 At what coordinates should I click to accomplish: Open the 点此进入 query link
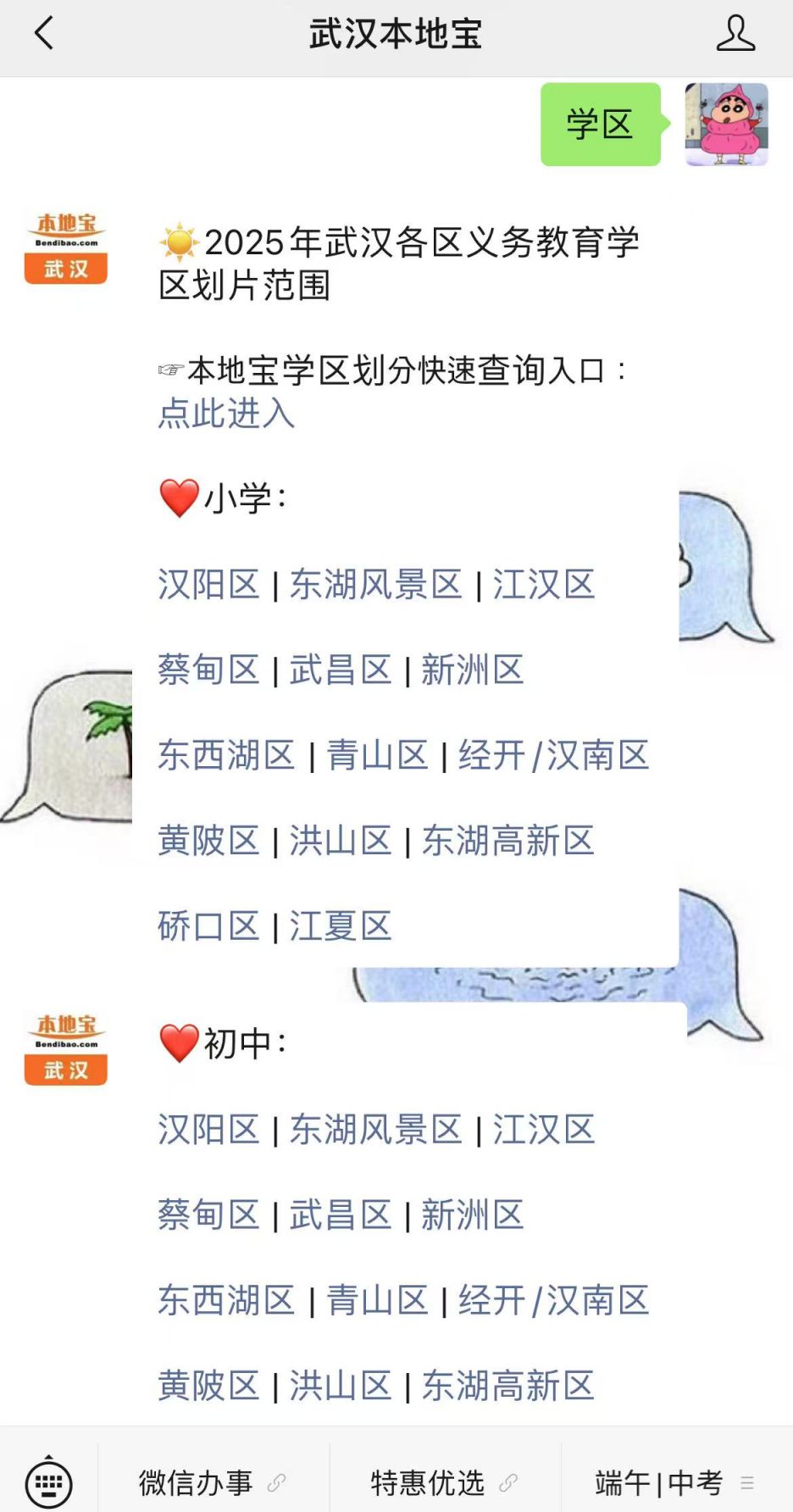point(226,414)
